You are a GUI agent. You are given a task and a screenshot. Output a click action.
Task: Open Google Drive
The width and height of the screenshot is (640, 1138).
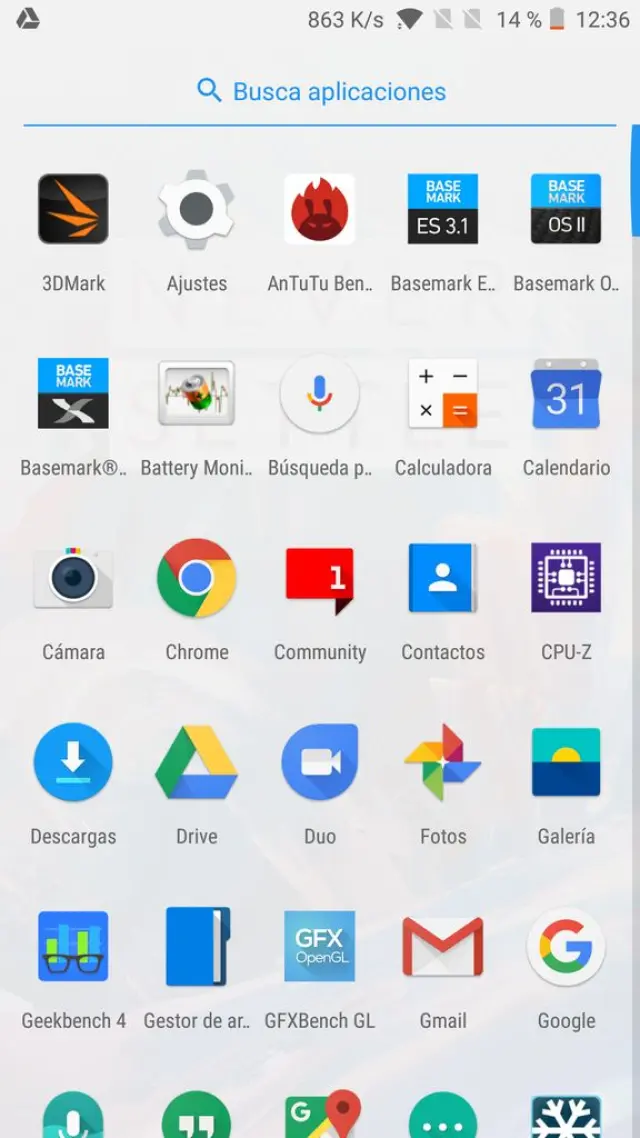pyautogui.click(x=197, y=763)
